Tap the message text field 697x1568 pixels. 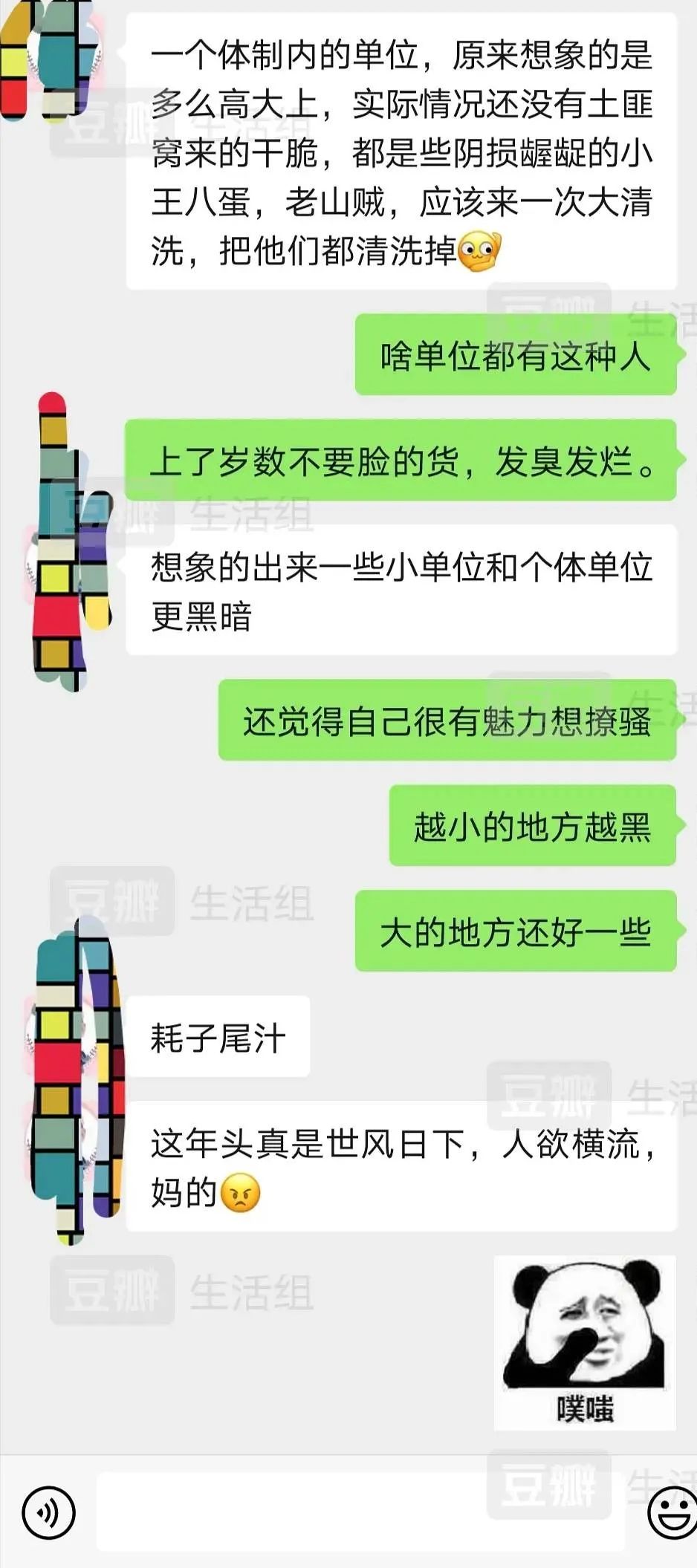[360, 1512]
